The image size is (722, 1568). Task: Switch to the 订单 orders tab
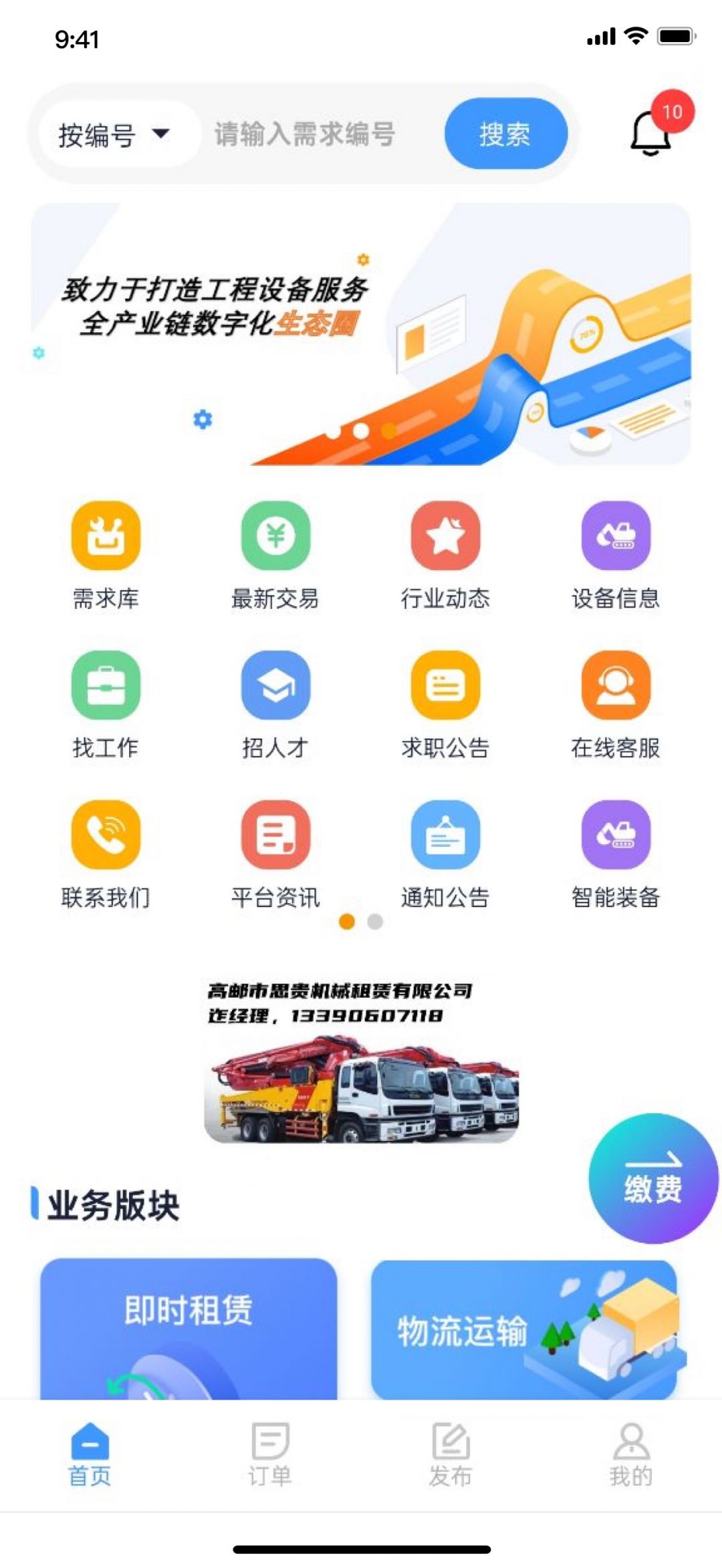[270, 1454]
